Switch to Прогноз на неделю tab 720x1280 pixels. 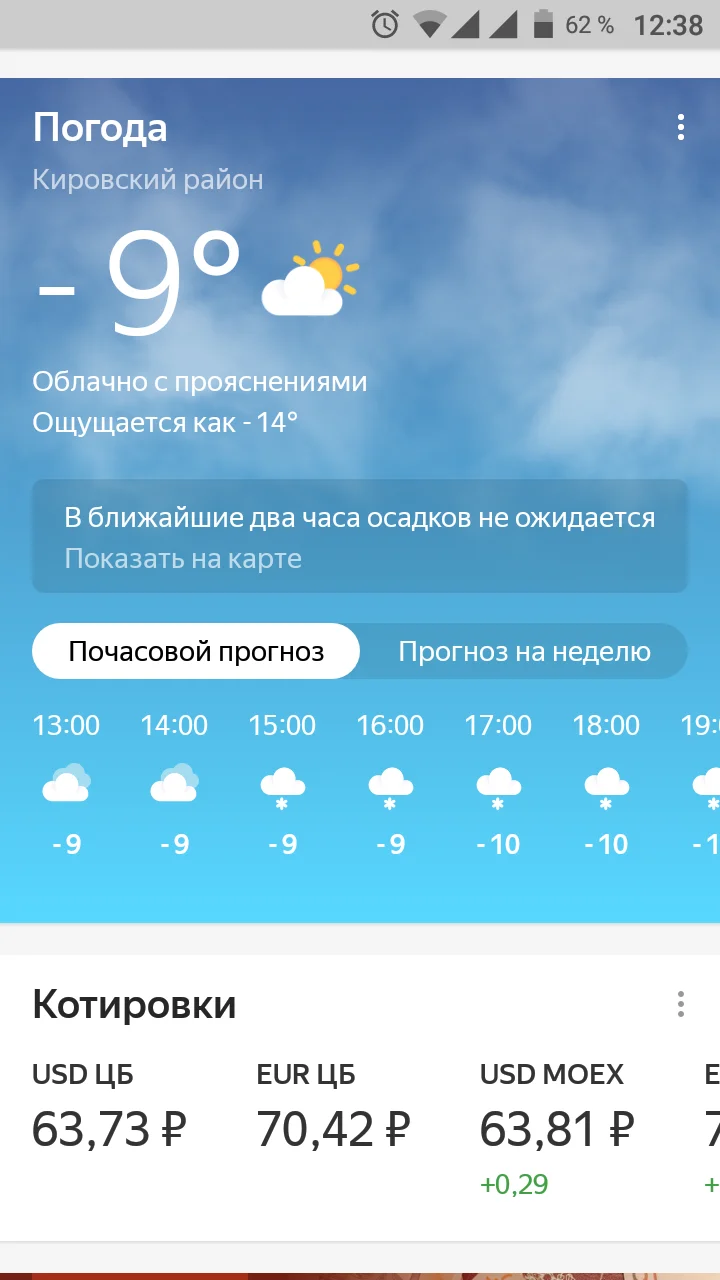[525, 651]
